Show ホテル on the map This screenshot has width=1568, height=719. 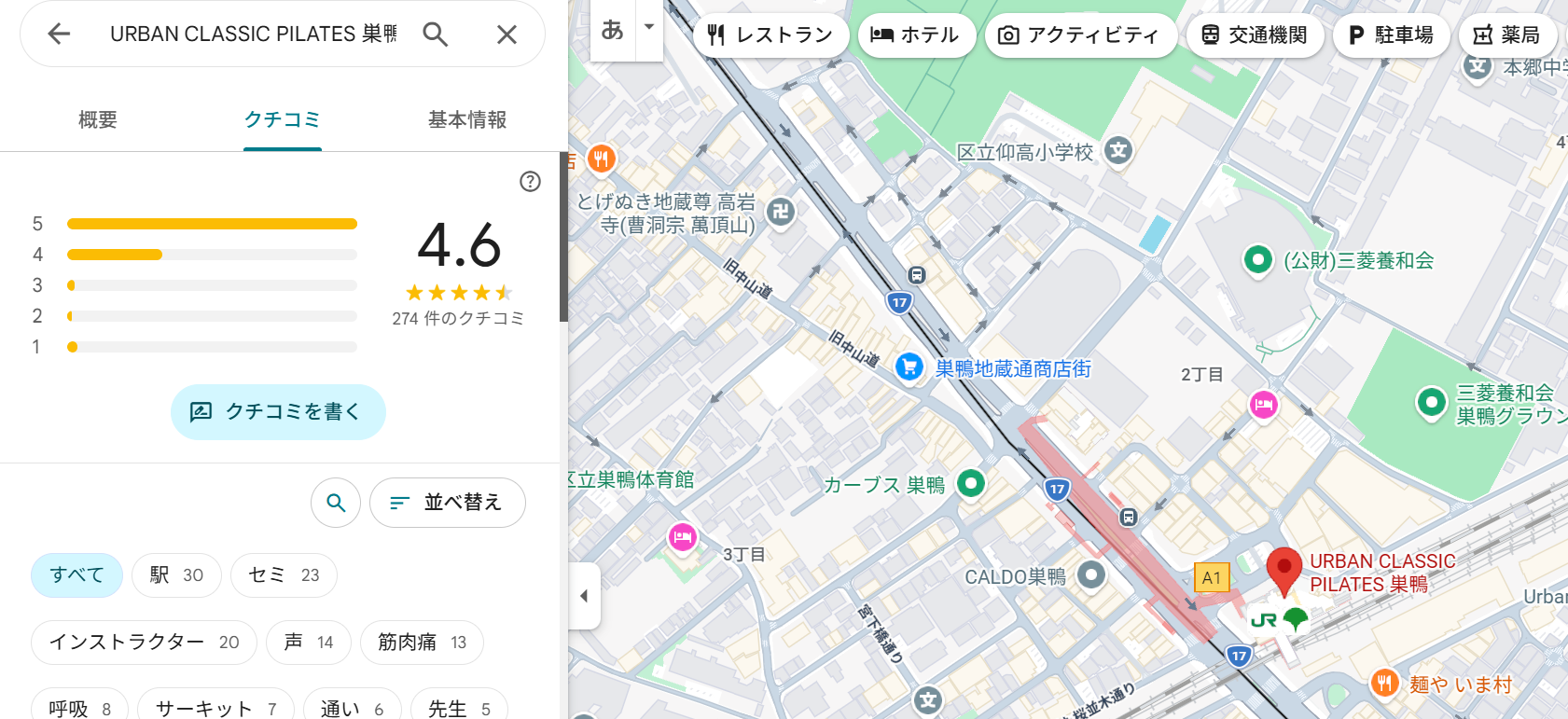[916, 35]
